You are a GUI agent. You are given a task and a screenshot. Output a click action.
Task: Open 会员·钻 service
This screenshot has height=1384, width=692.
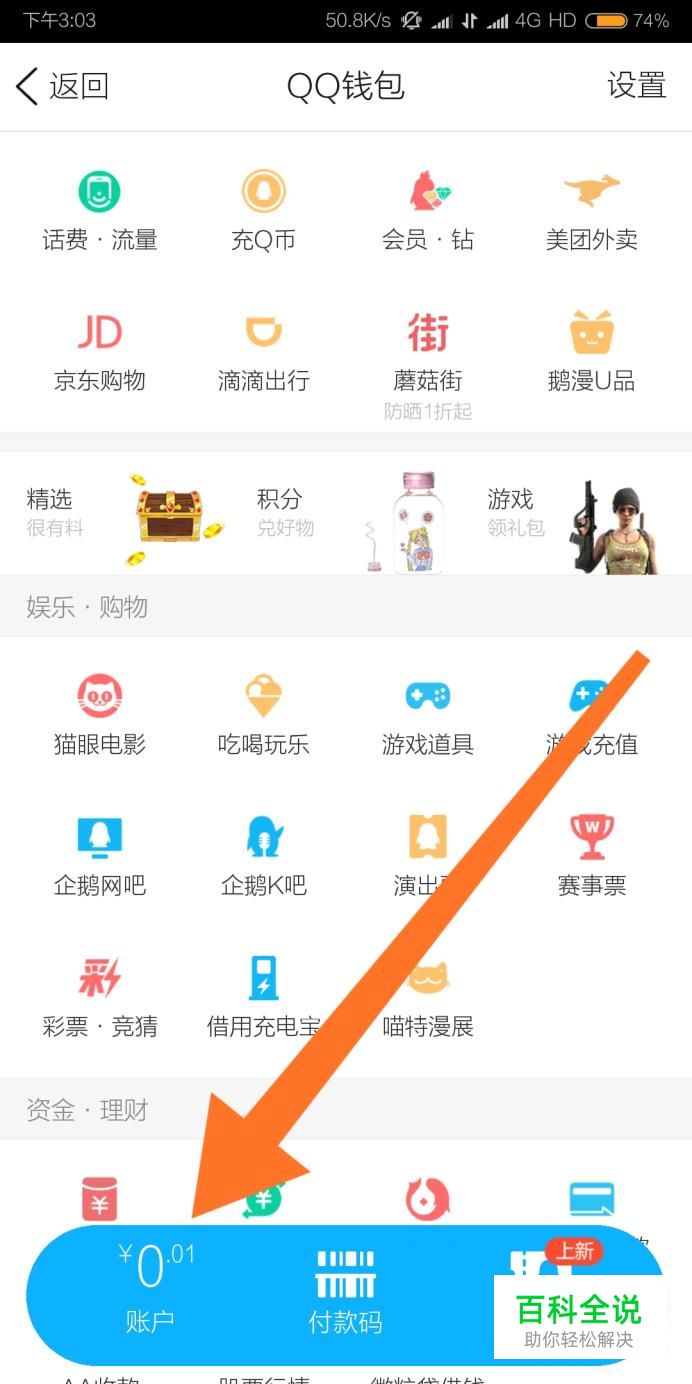coord(427,211)
